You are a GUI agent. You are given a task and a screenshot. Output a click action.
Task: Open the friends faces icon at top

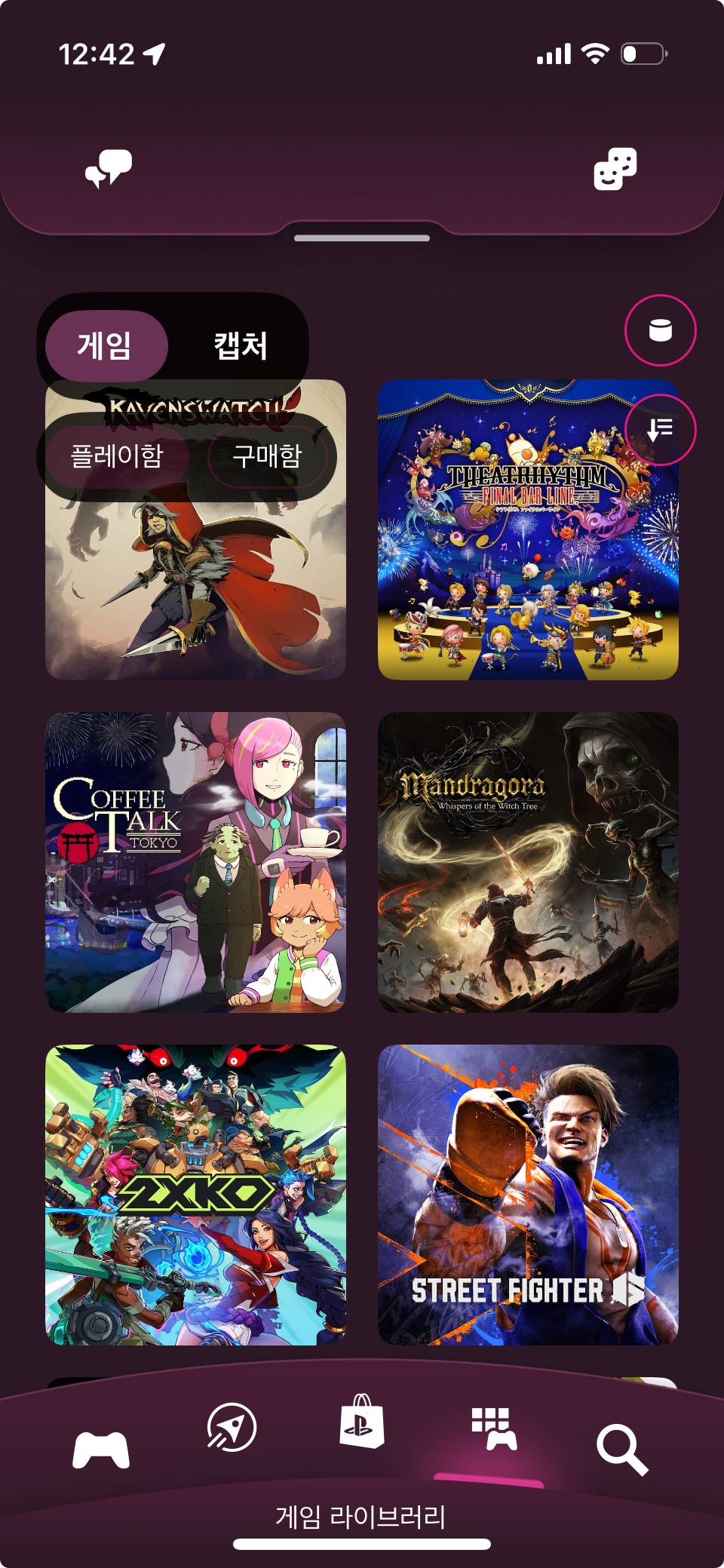615,169
